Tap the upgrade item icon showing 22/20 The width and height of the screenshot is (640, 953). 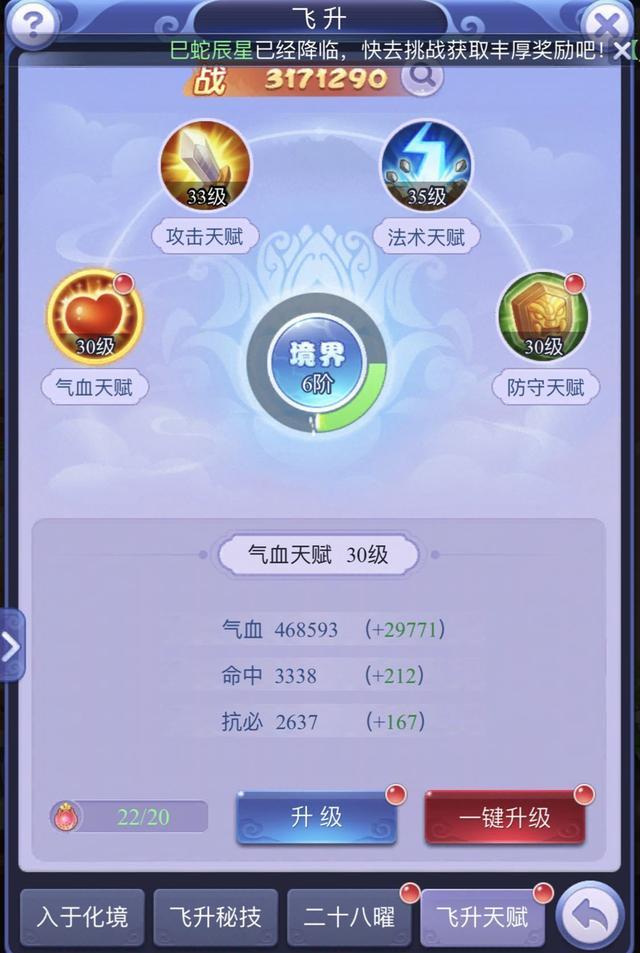click(x=67, y=817)
